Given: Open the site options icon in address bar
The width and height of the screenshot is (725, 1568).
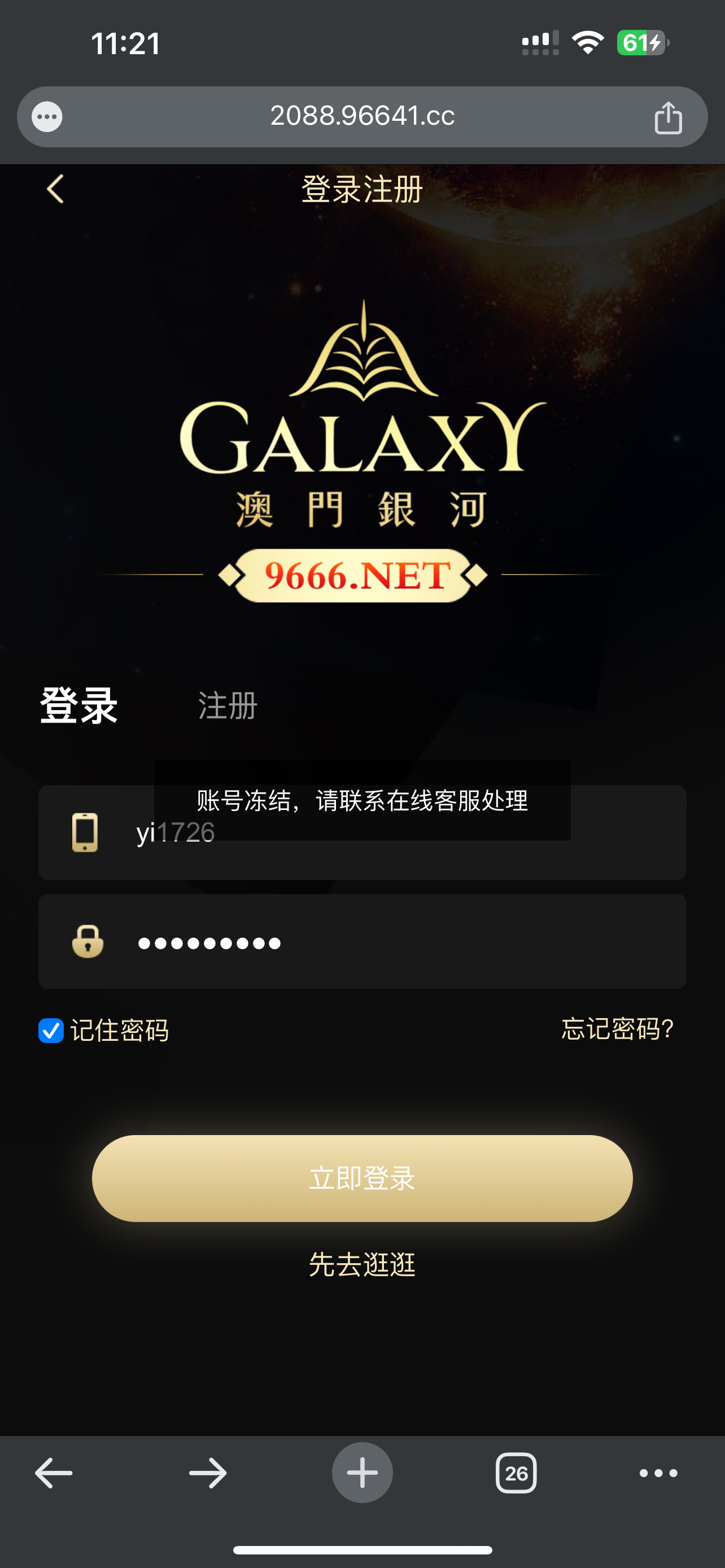Looking at the screenshot, I should [x=47, y=116].
